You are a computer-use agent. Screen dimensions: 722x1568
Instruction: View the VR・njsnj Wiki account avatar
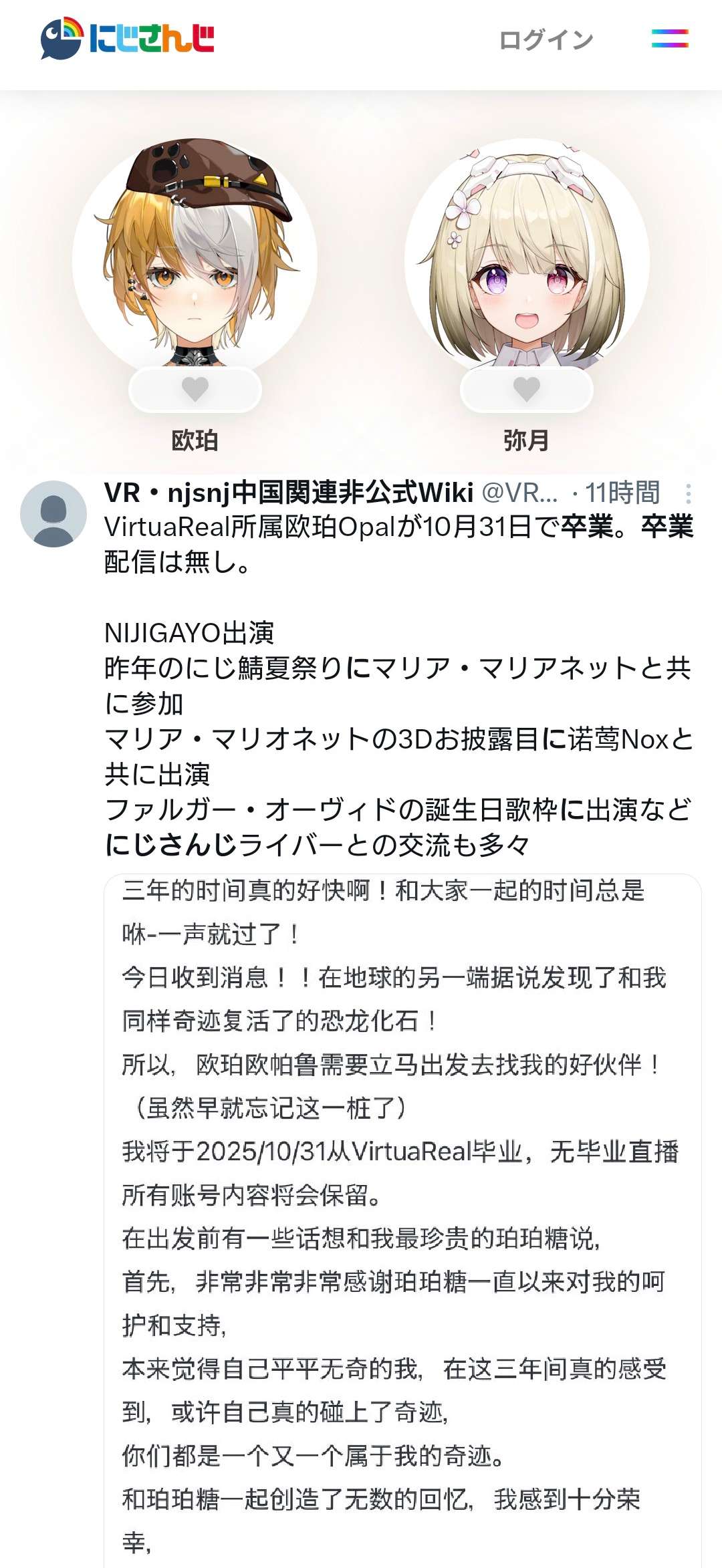tap(53, 513)
